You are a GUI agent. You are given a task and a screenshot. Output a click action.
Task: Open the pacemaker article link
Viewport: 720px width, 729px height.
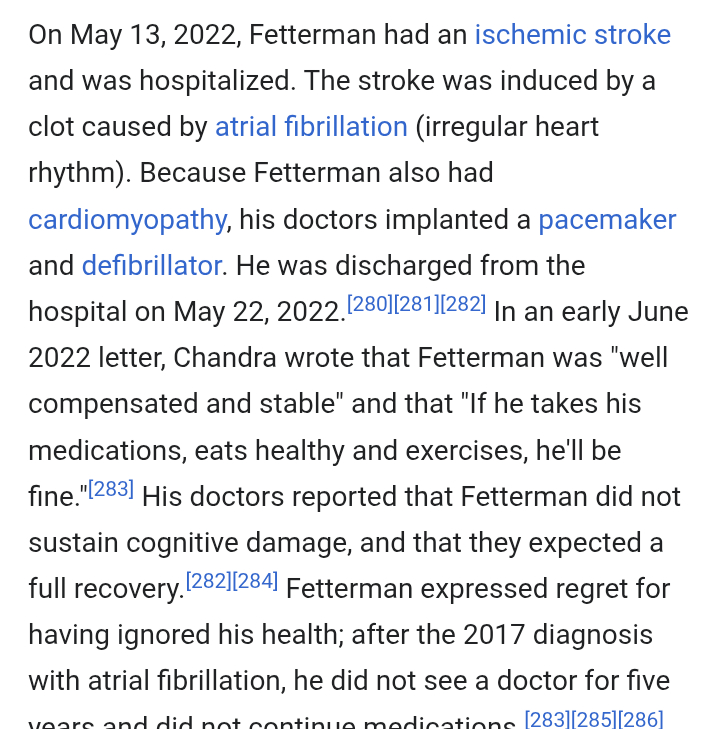click(x=607, y=219)
